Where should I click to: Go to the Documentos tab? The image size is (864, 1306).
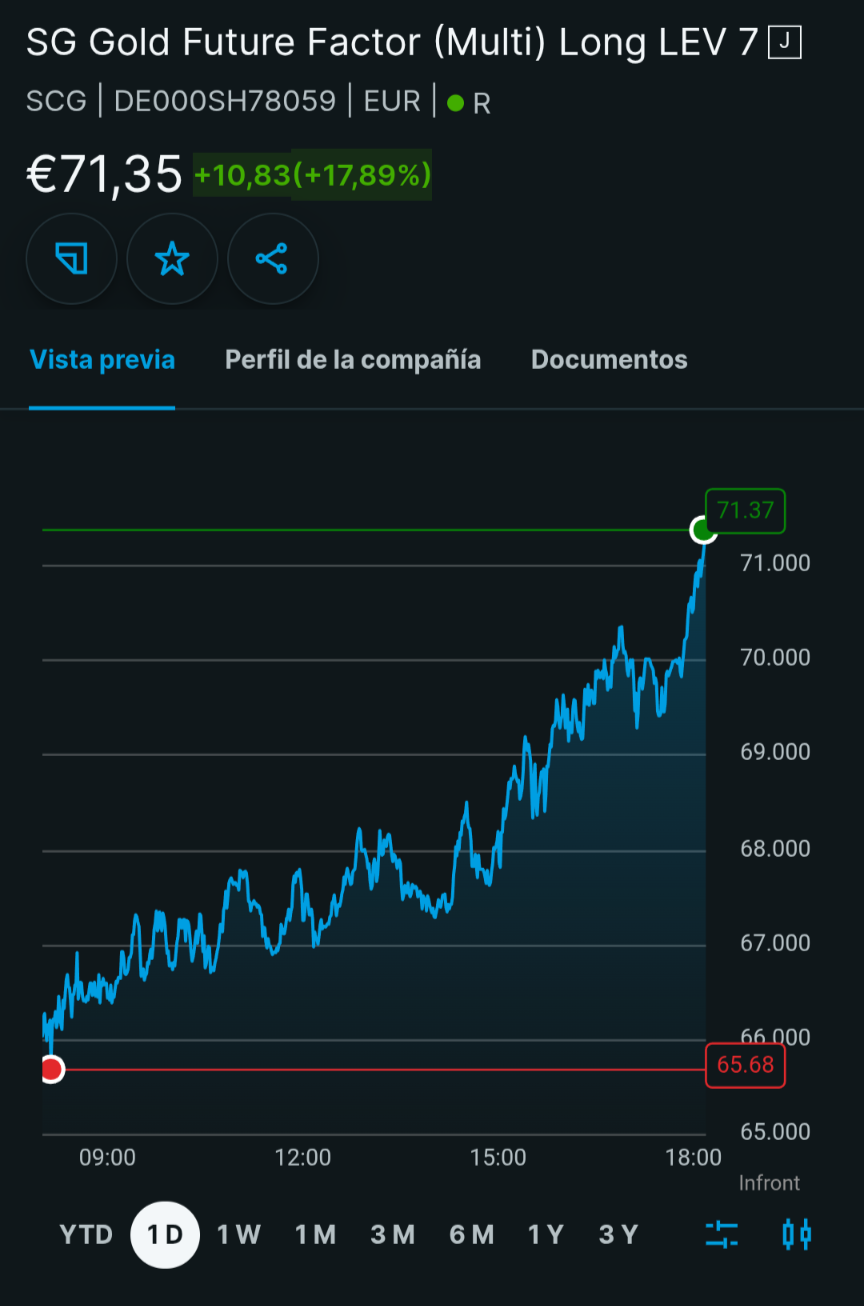(x=609, y=360)
